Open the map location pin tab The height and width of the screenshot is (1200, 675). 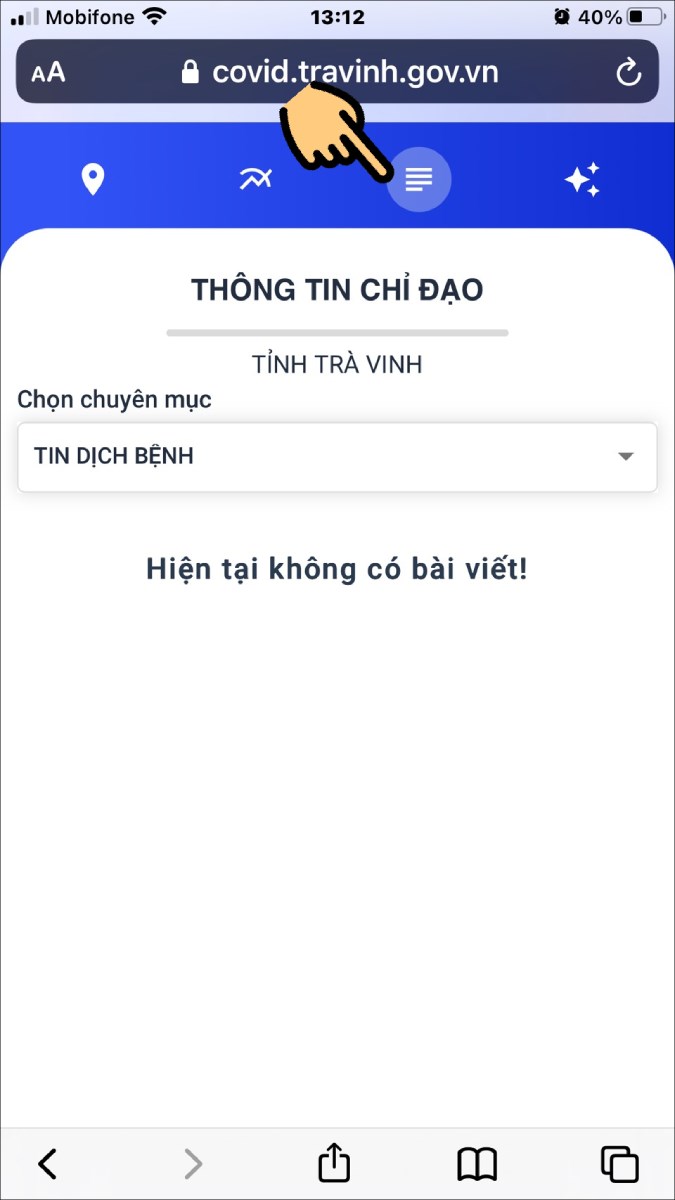click(93, 180)
